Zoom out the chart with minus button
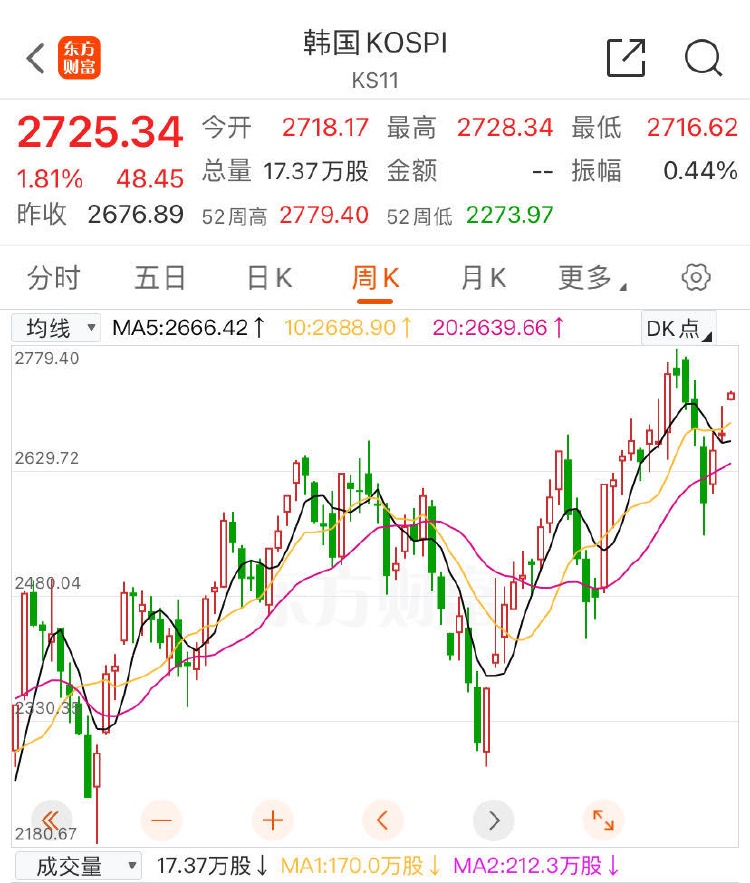The image size is (750, 883). coord(162,821)
